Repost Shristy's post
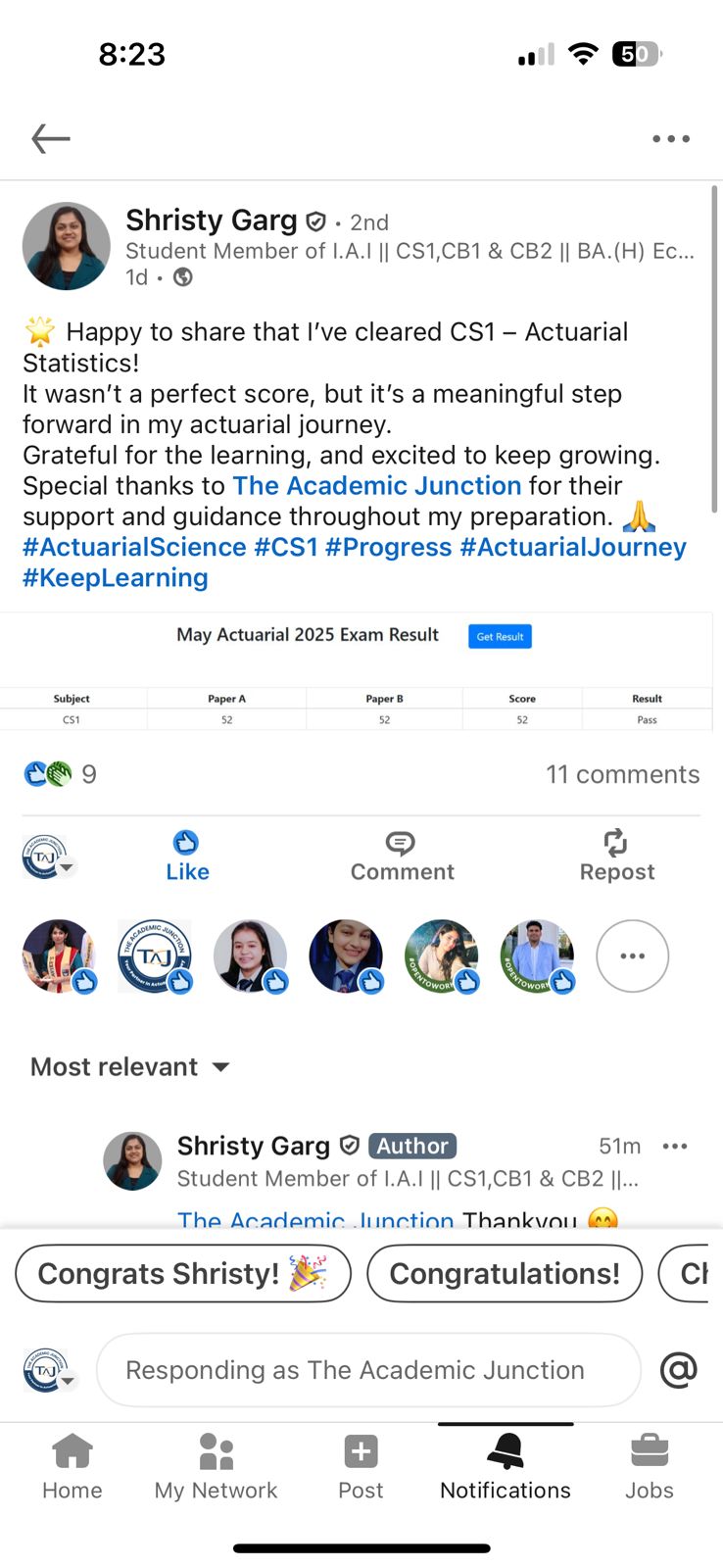The height and width of the screenshot is (1568, 723). (x=616, y=857)
